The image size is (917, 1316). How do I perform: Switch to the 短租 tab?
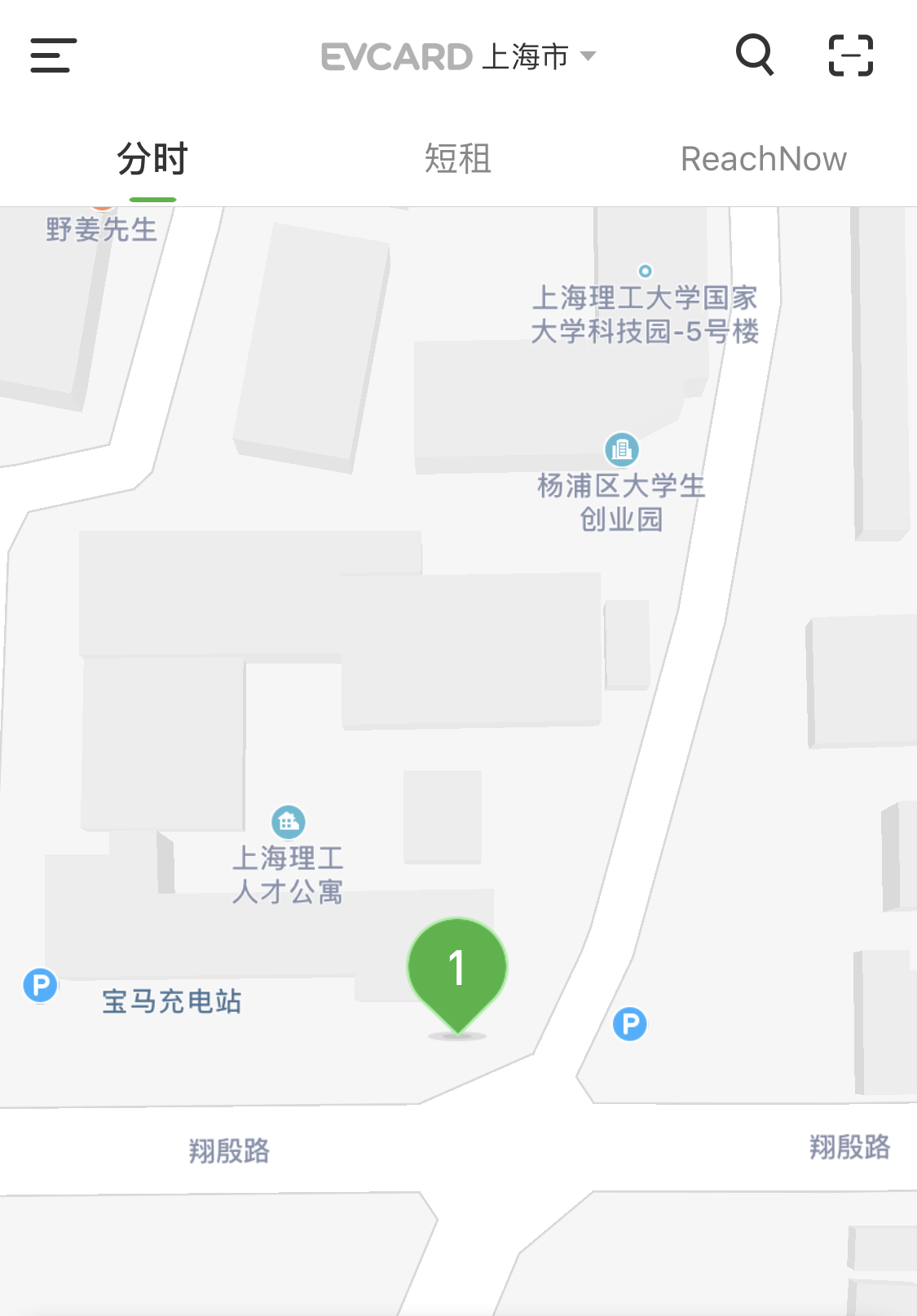pos(457,159)
